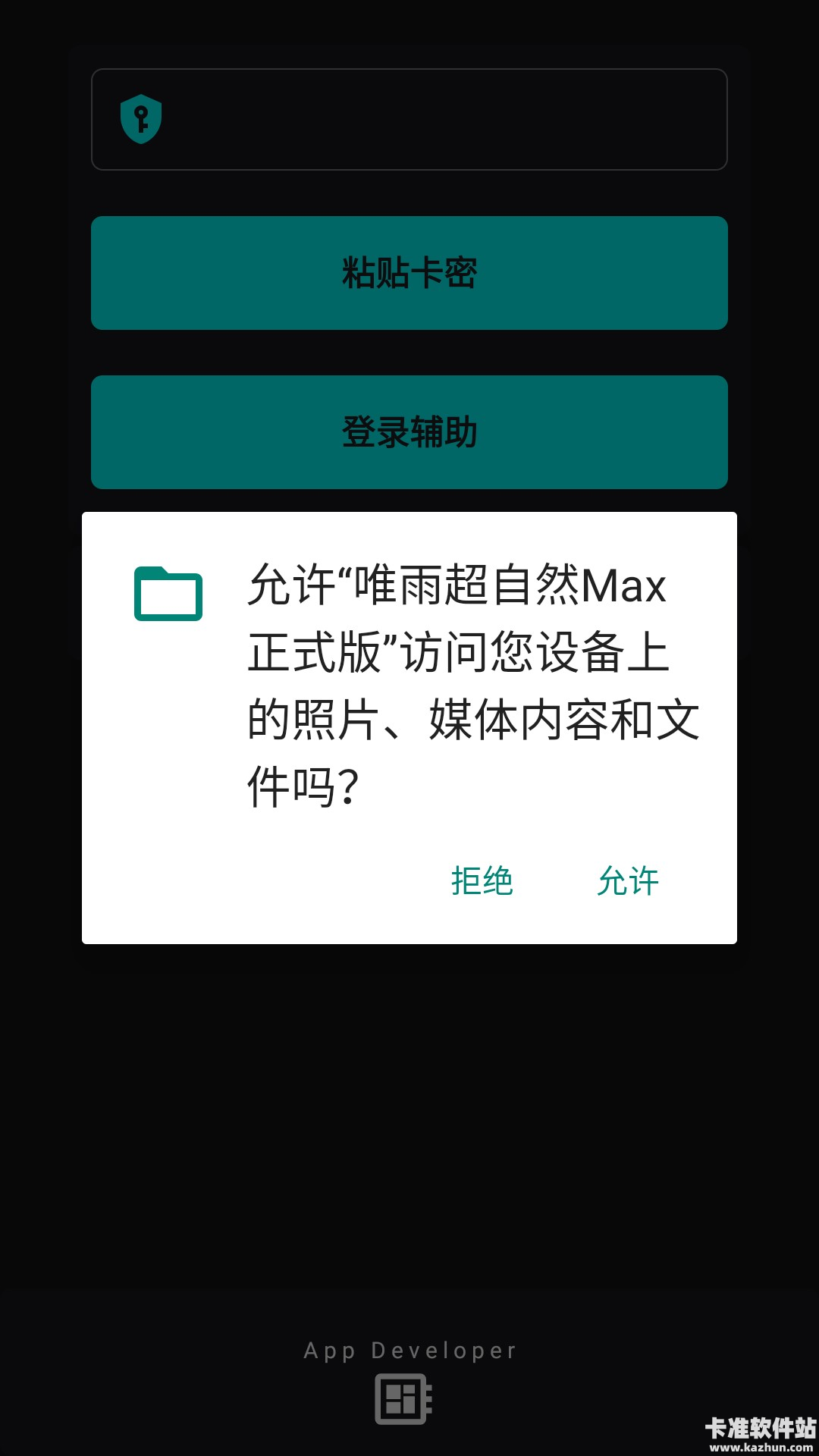Screen dimensions: 819x1456
Task: Allow access to photos and media
Action: tap(628, 882)
